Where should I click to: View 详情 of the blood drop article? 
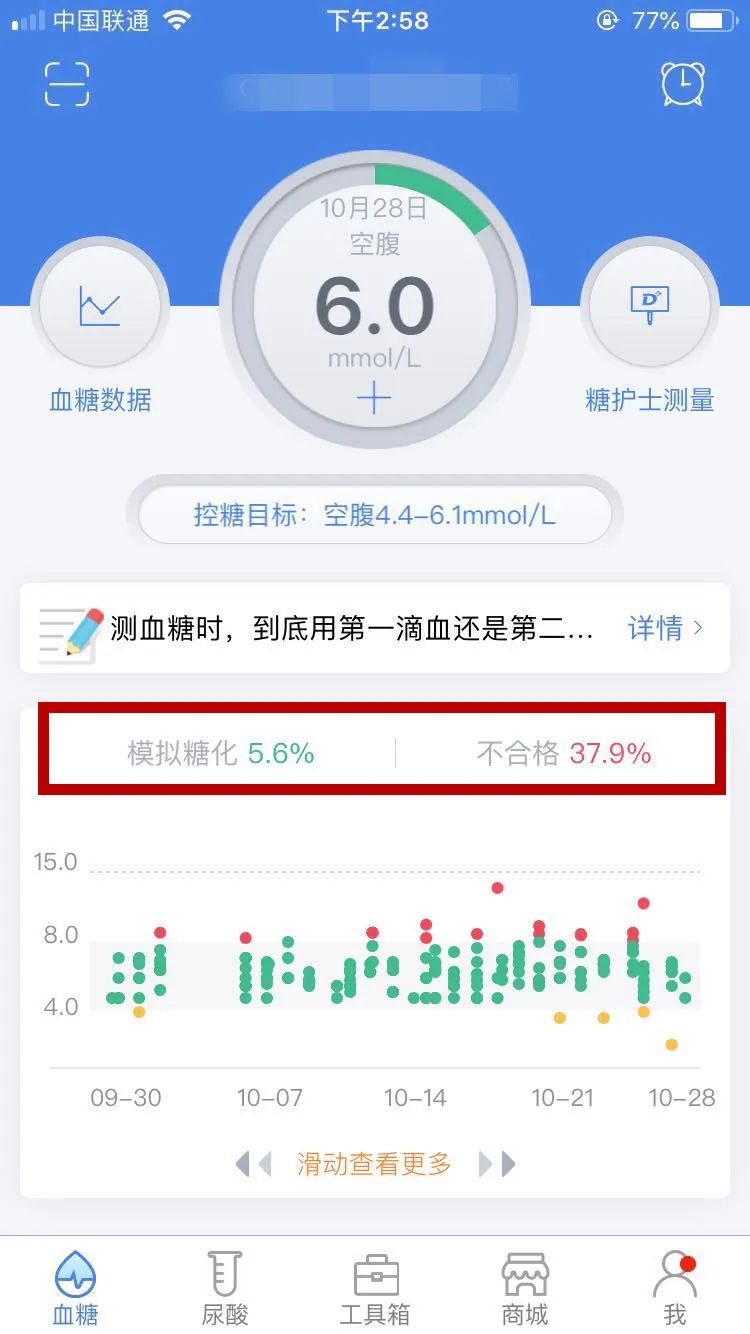[666, 628]
